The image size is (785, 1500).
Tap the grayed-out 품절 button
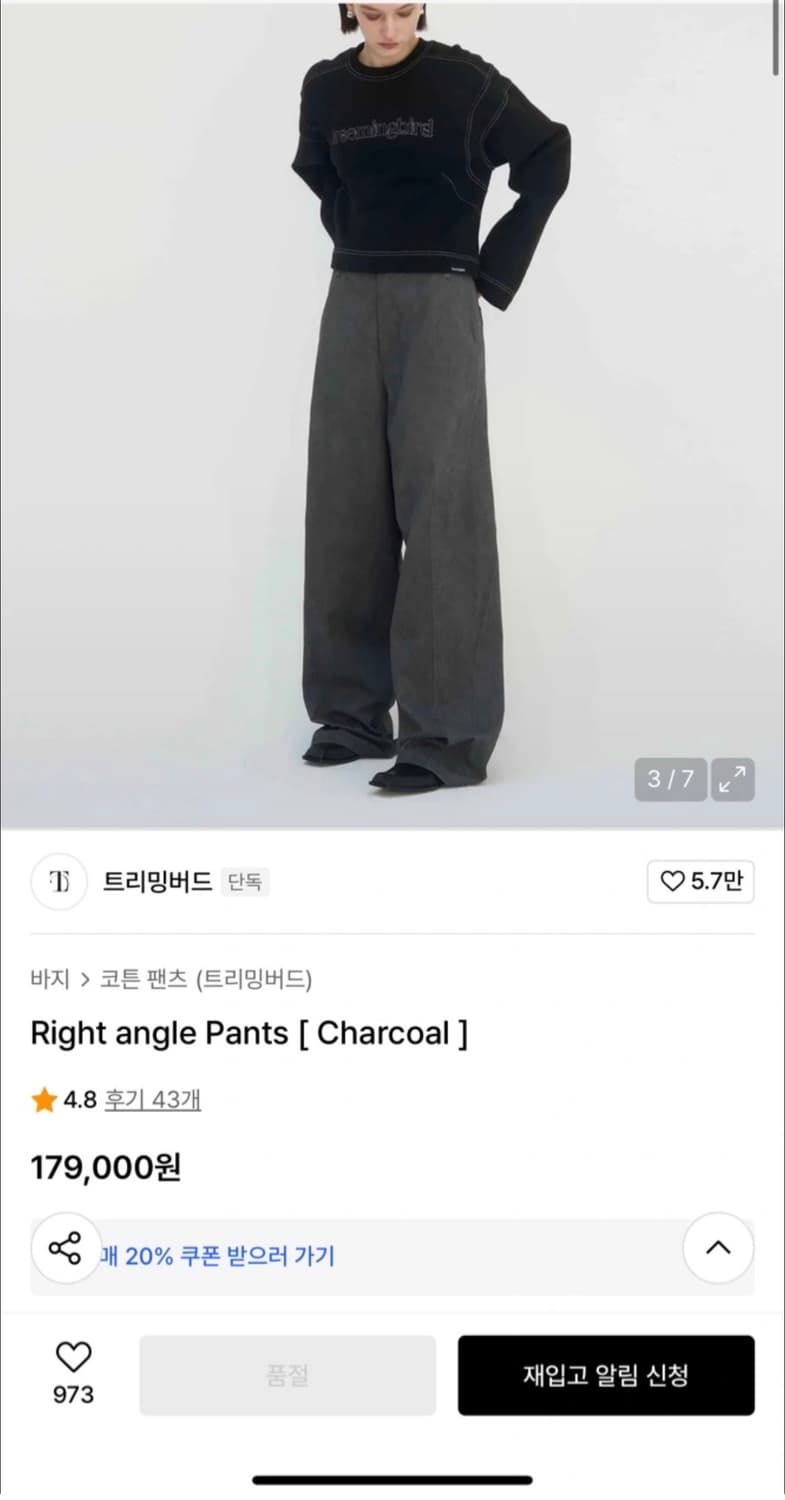(x=287, y=1375)
